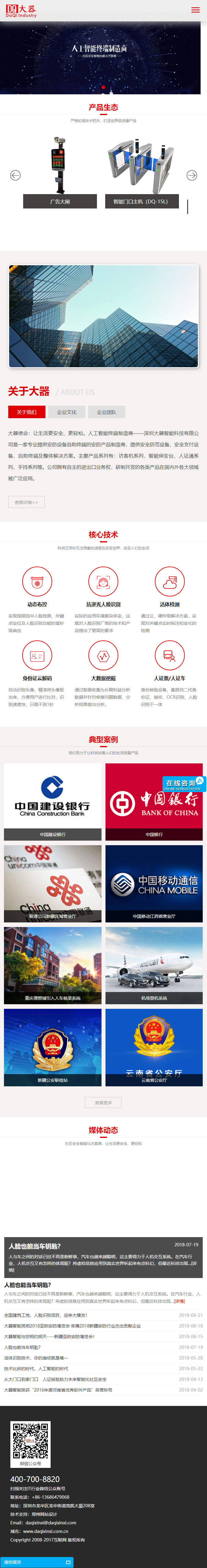207x1568 pixels.
Task: Follow the red [详情] link
Action: pyautogui.click(x=180, y=1301)
